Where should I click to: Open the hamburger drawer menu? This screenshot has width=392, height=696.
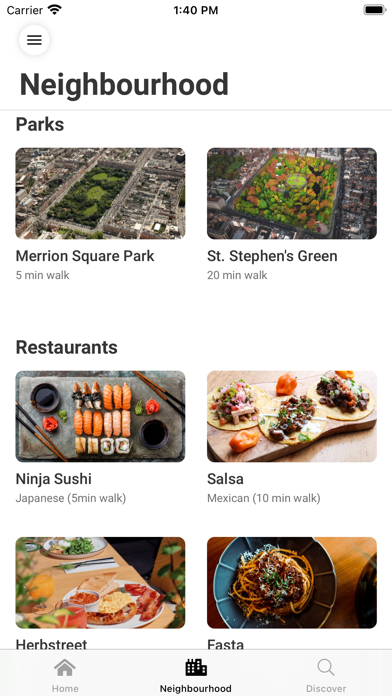point(34,40)
